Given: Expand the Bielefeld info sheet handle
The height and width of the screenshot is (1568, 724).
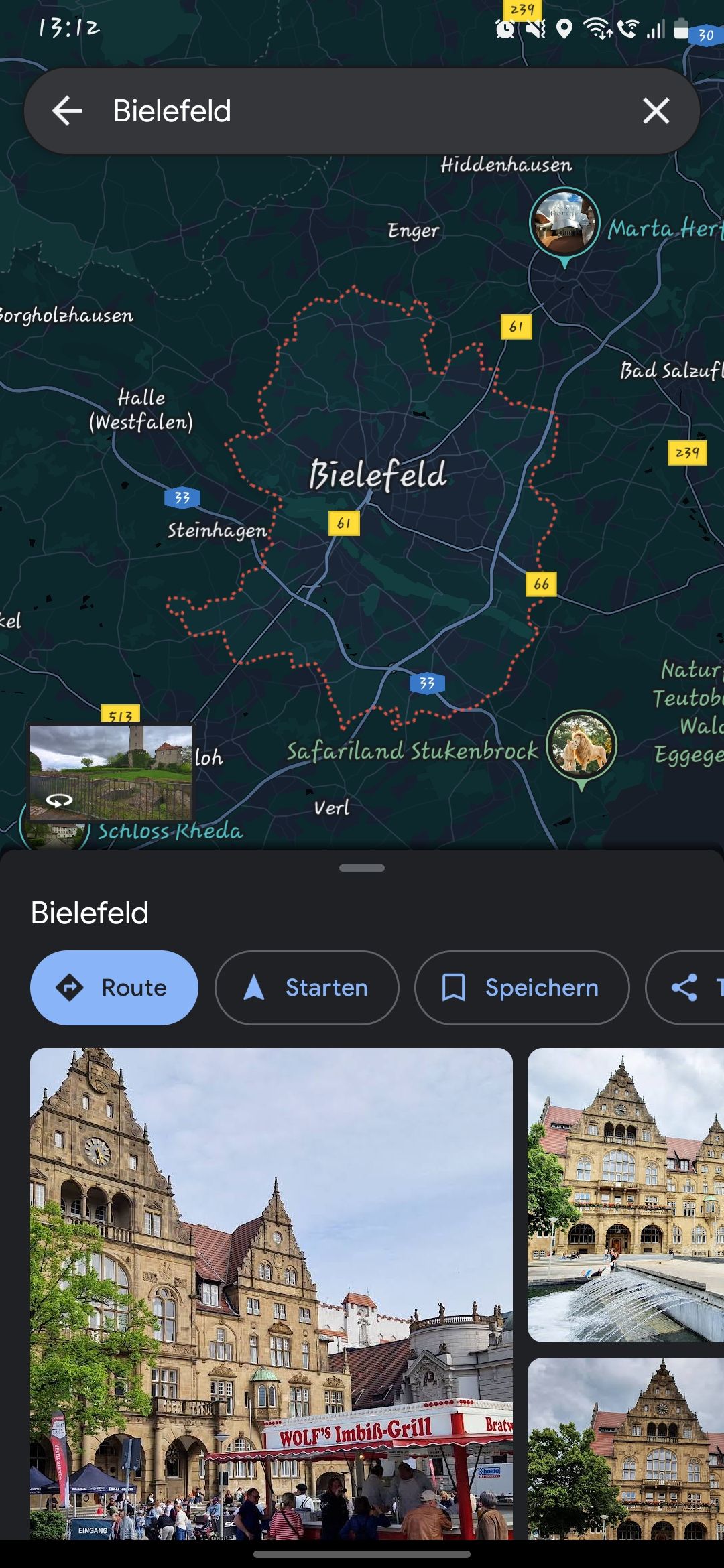Looking at the screenshot, I should coord(362,868).
